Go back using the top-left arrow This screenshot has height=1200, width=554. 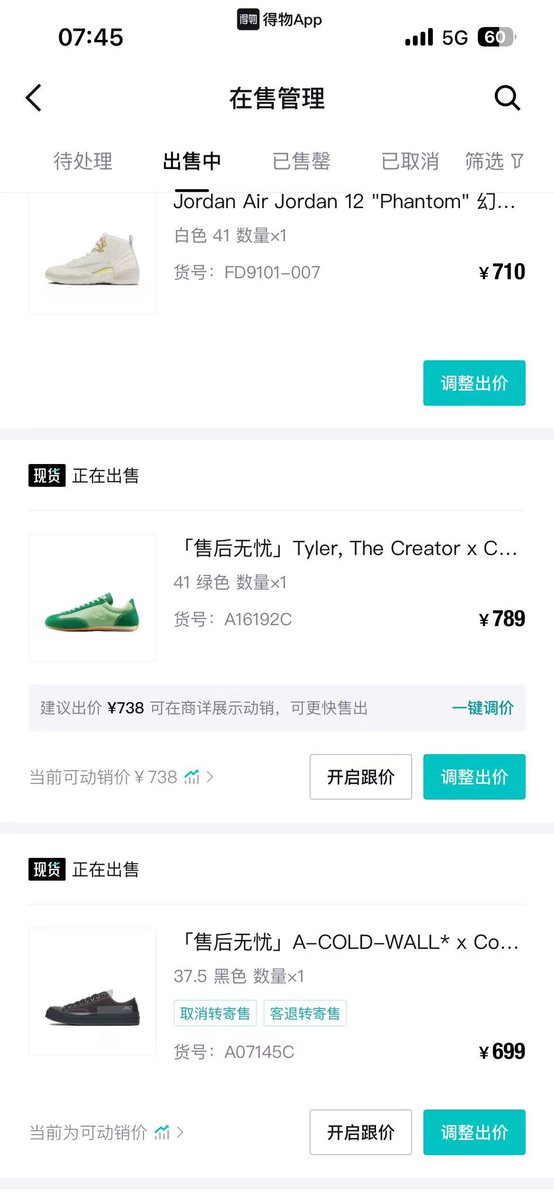tap(34, 98)
